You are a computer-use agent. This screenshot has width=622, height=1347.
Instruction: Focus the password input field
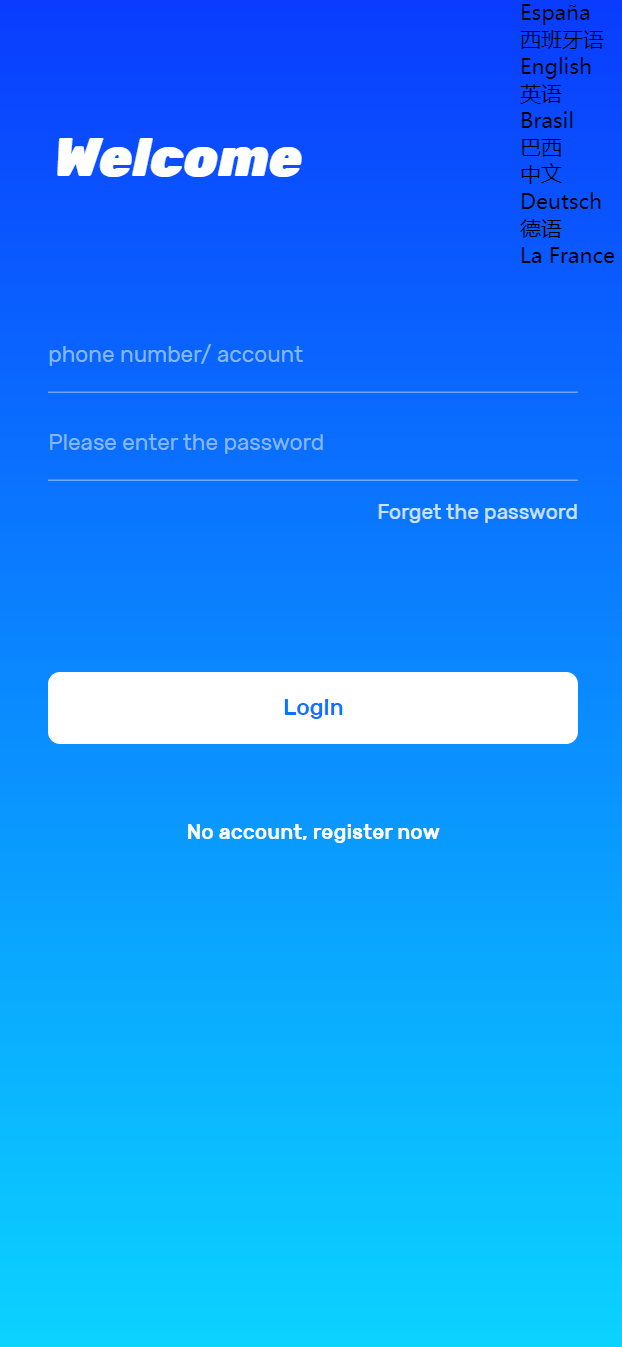click(312, 443)
